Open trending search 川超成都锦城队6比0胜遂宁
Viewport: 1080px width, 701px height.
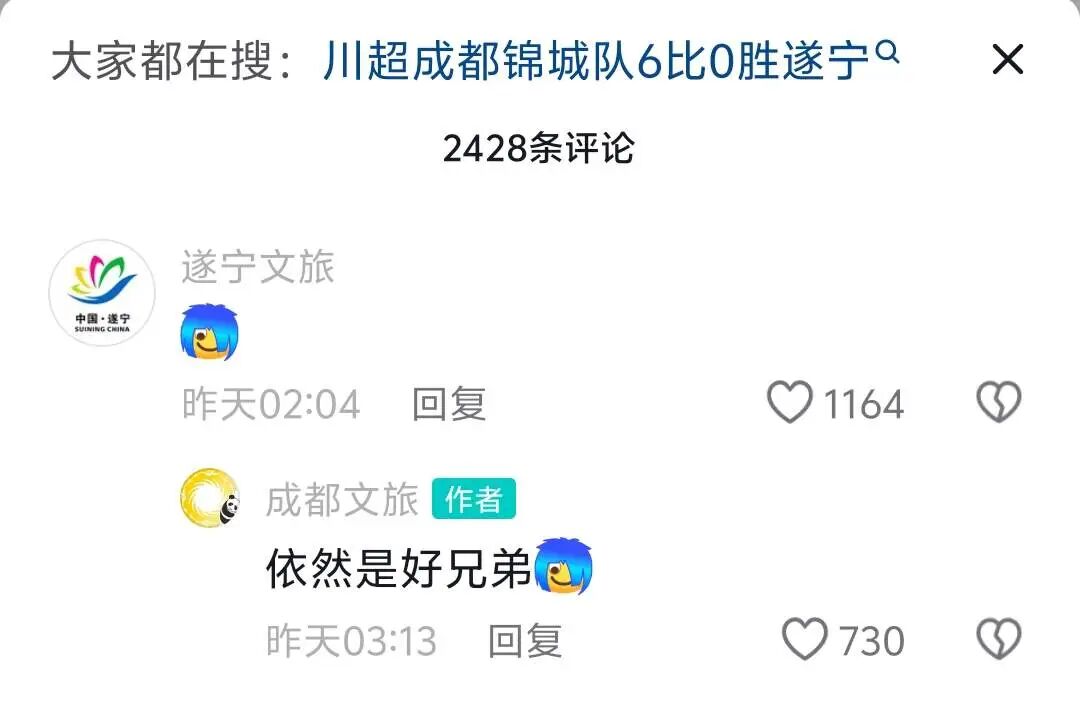point(610,62)
